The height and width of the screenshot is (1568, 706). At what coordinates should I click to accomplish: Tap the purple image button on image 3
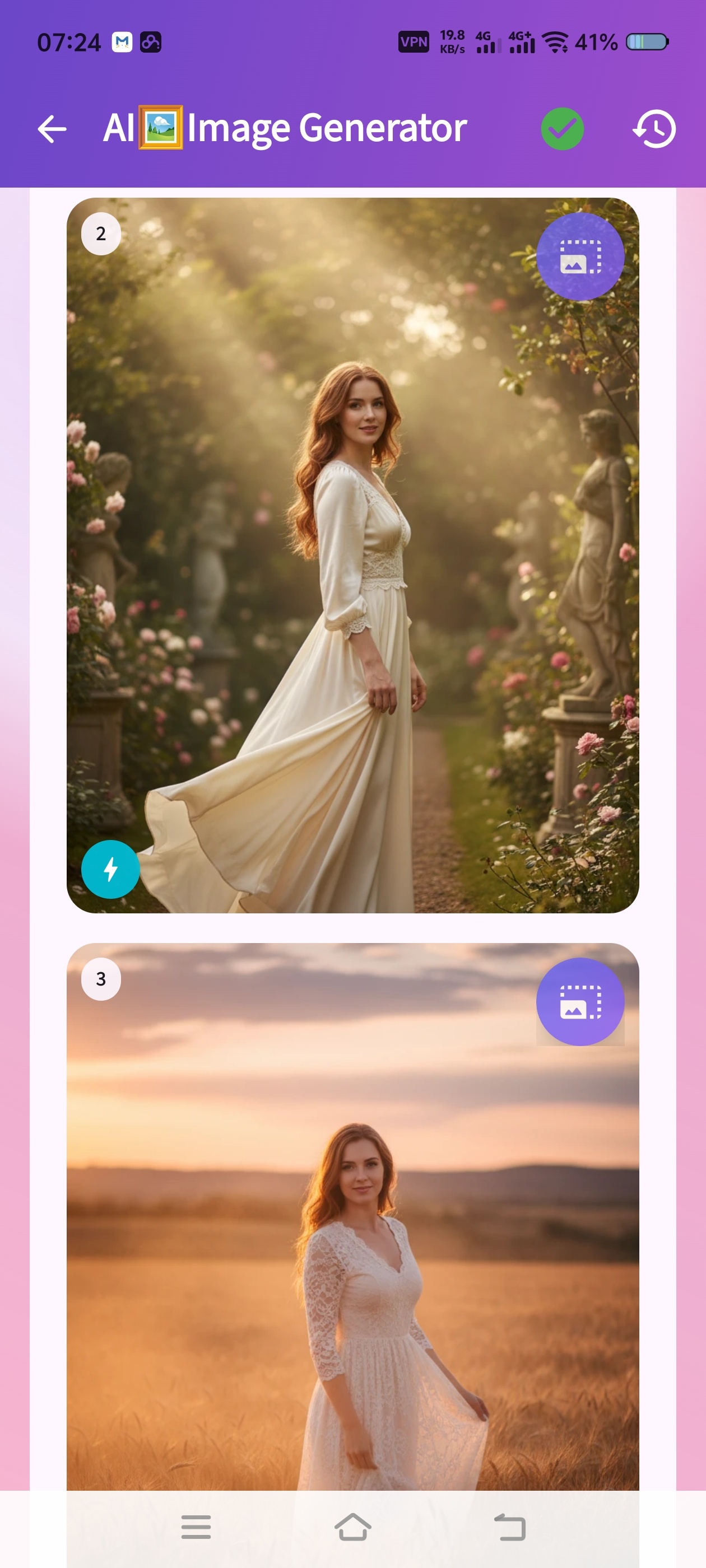(x=580, y=1001)
